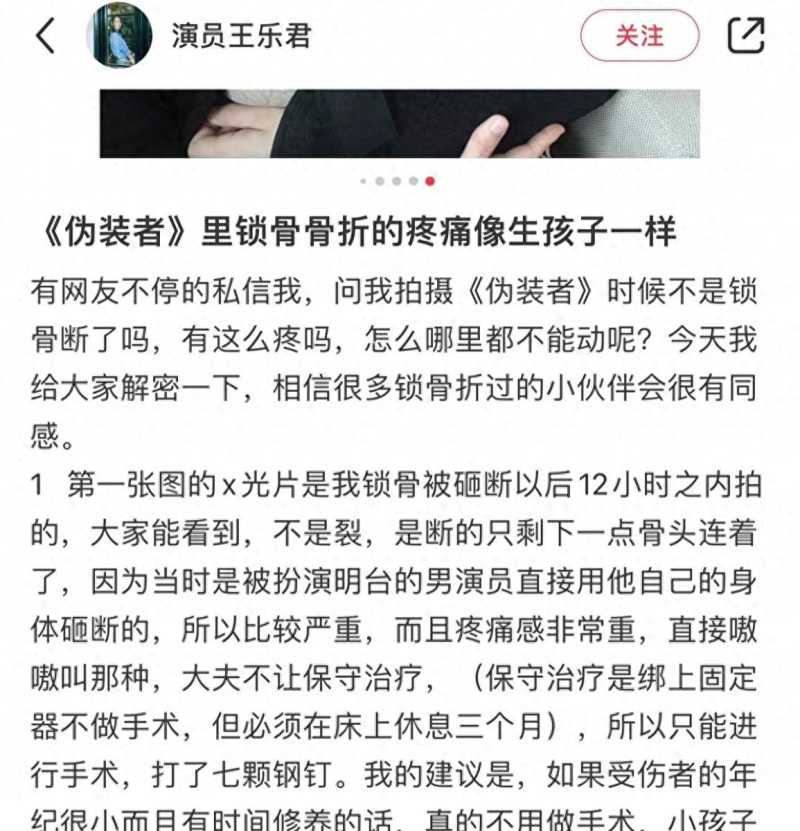Tap the image carousel page indicator dots
The image size is (800, 831).
tap(397, 182)
